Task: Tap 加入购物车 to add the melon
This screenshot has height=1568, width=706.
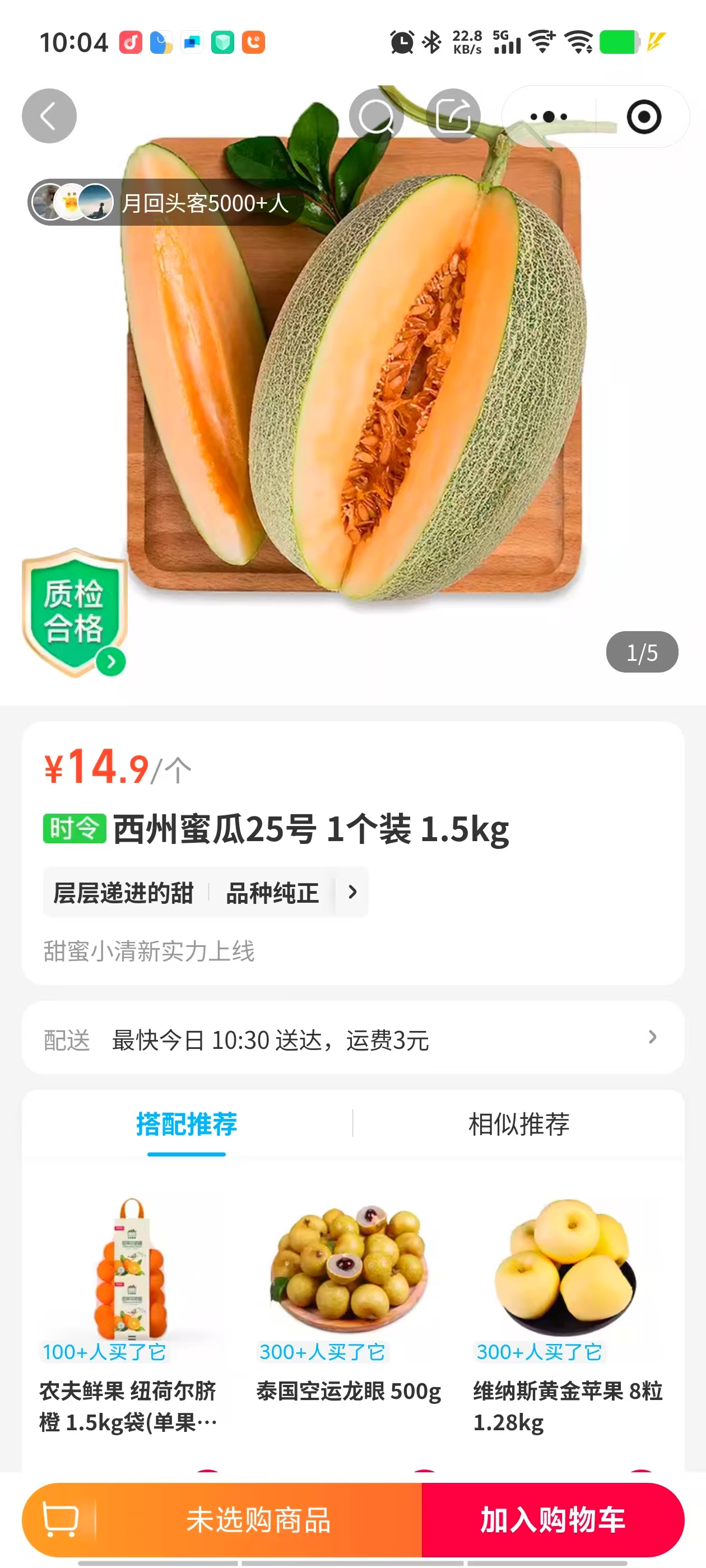Action: point(552,1519)
